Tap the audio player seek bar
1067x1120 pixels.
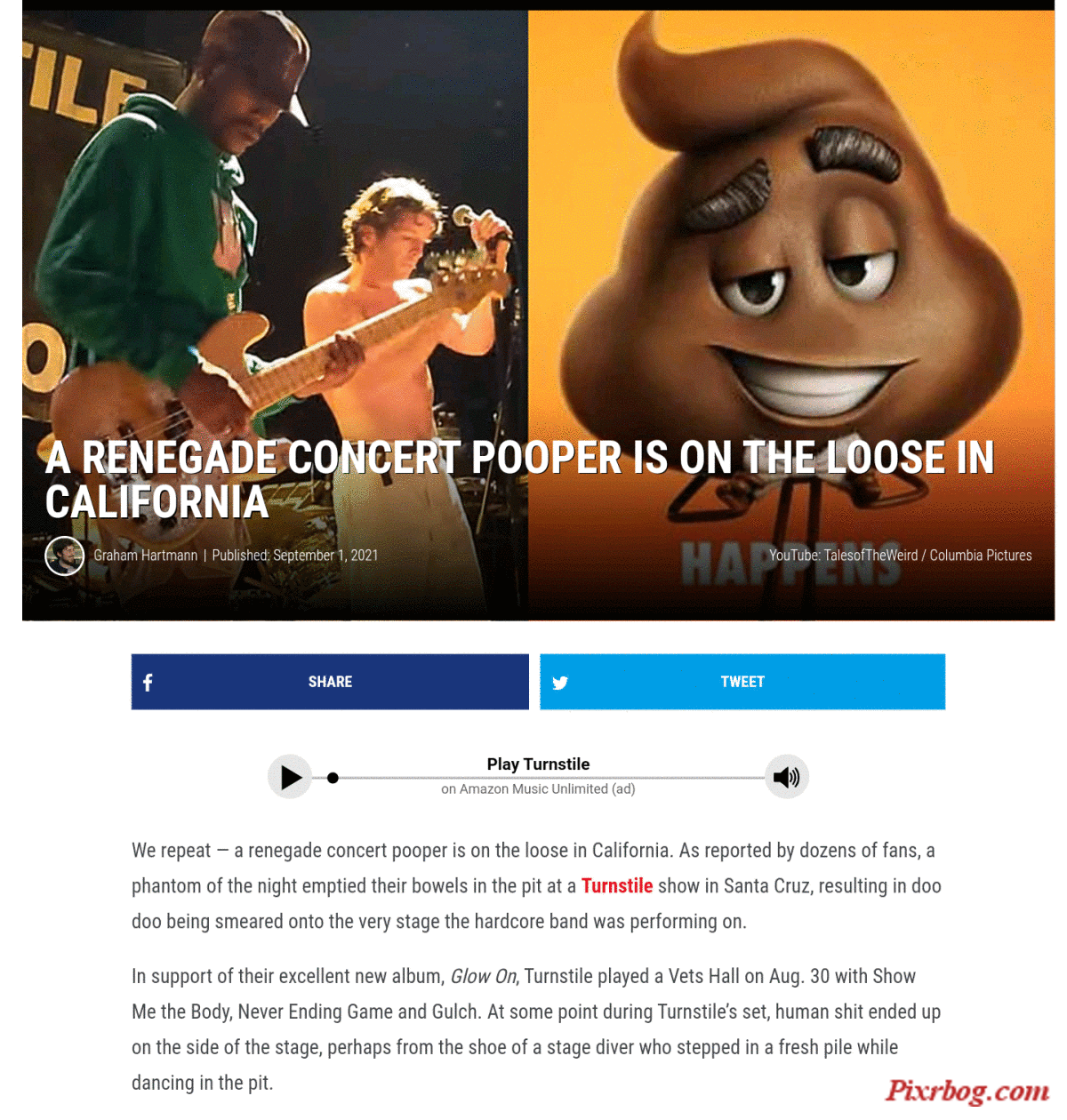547,778
